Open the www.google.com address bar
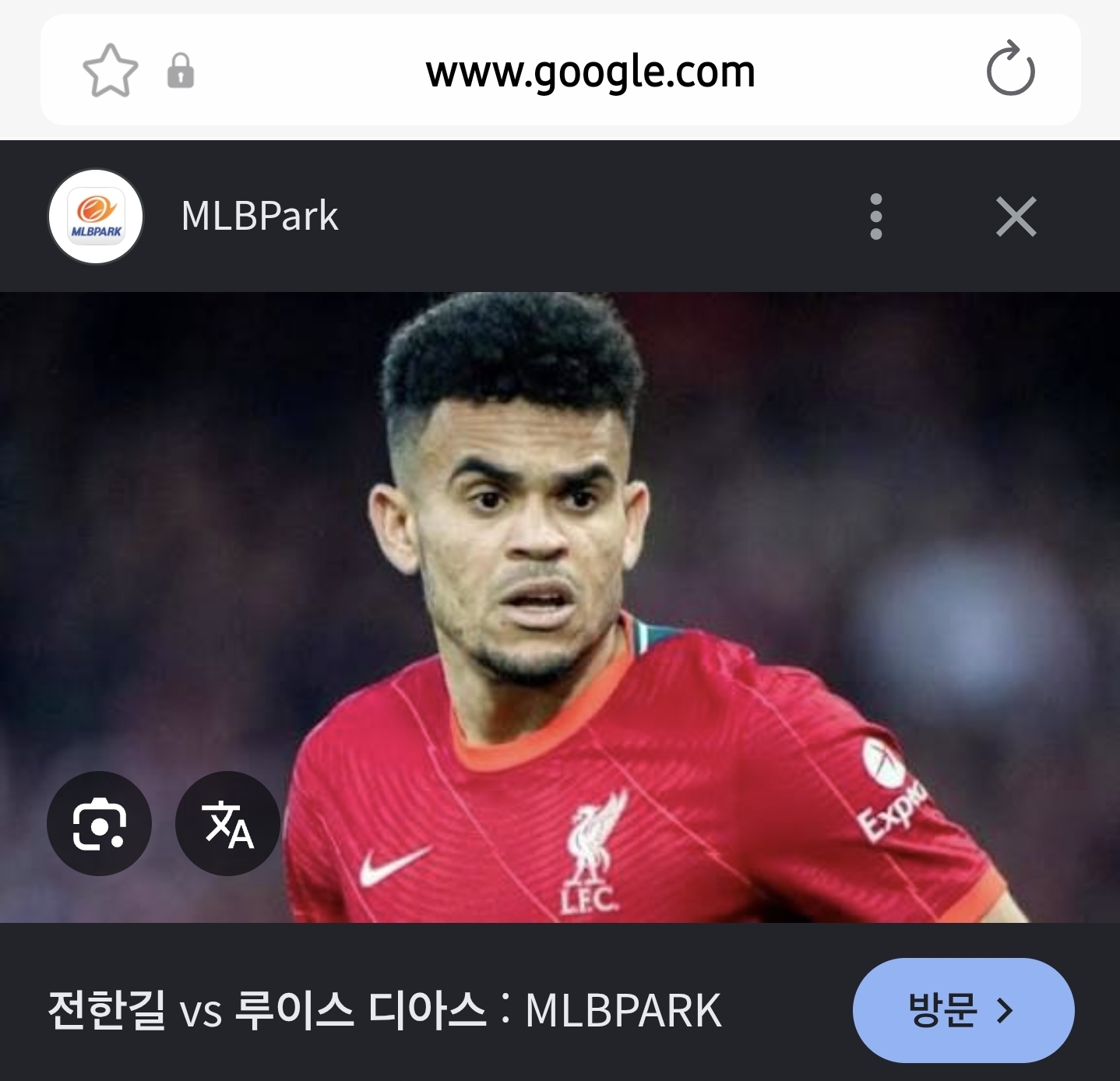The height and width of the screenshot is (1081, 1120). 590,72
